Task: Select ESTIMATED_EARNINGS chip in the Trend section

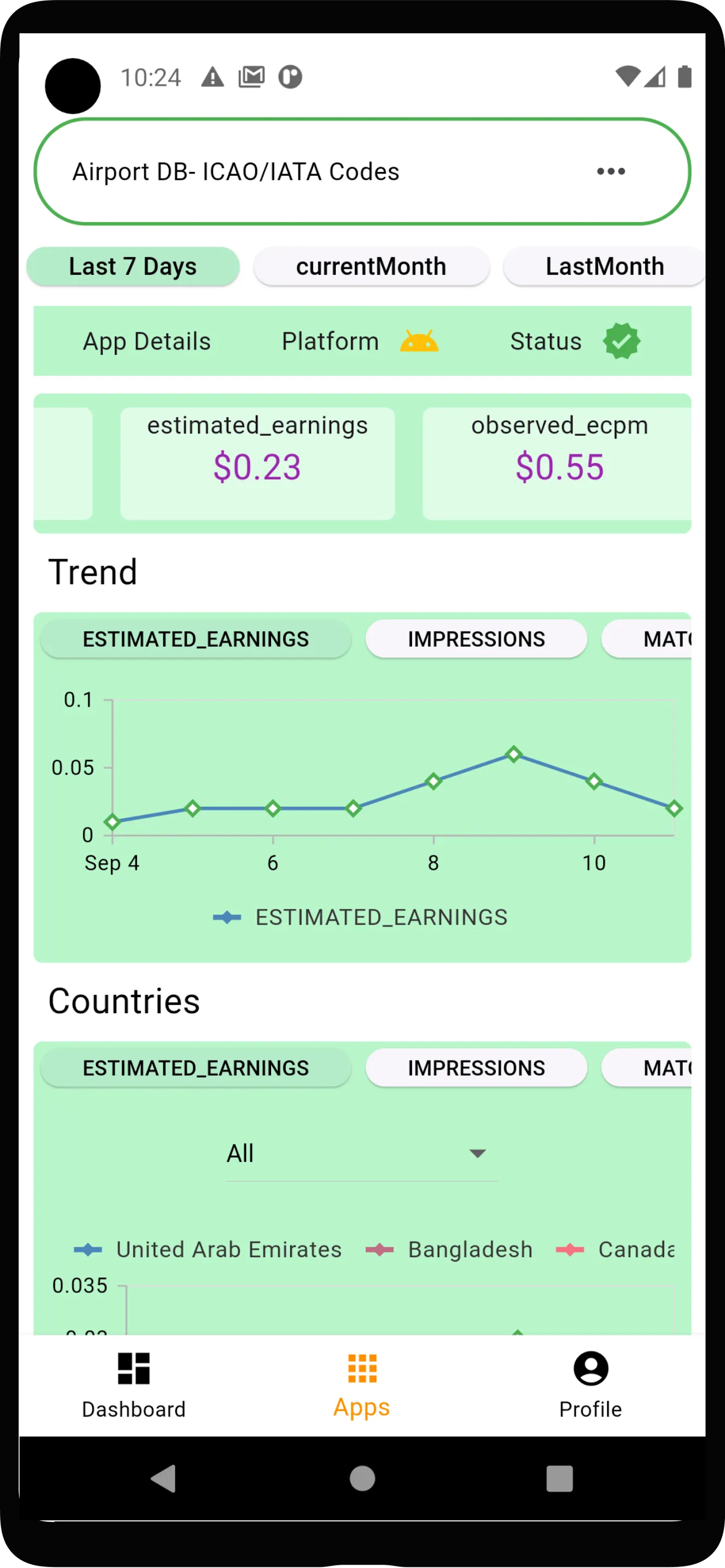Action: 195,639
